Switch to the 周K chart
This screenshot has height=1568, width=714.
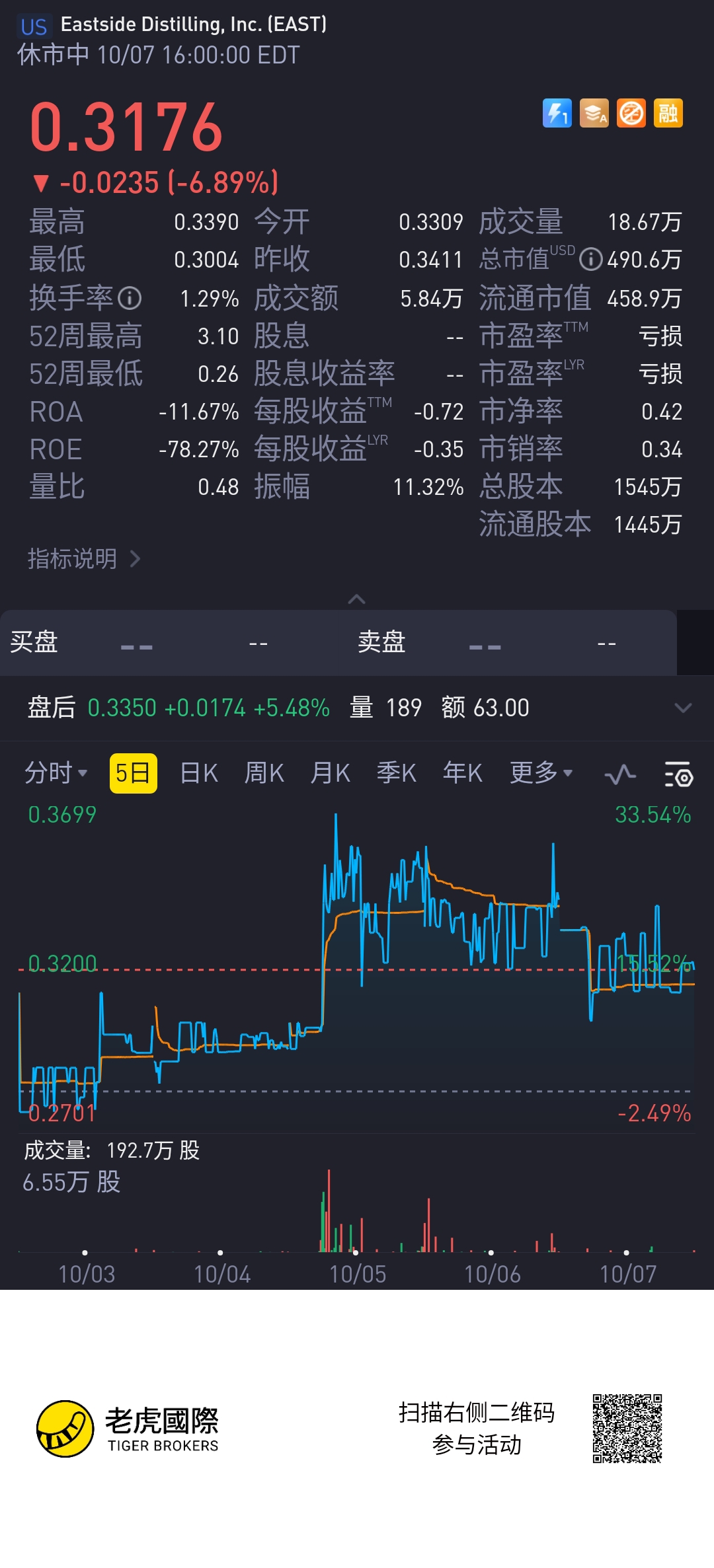point(264,772)
